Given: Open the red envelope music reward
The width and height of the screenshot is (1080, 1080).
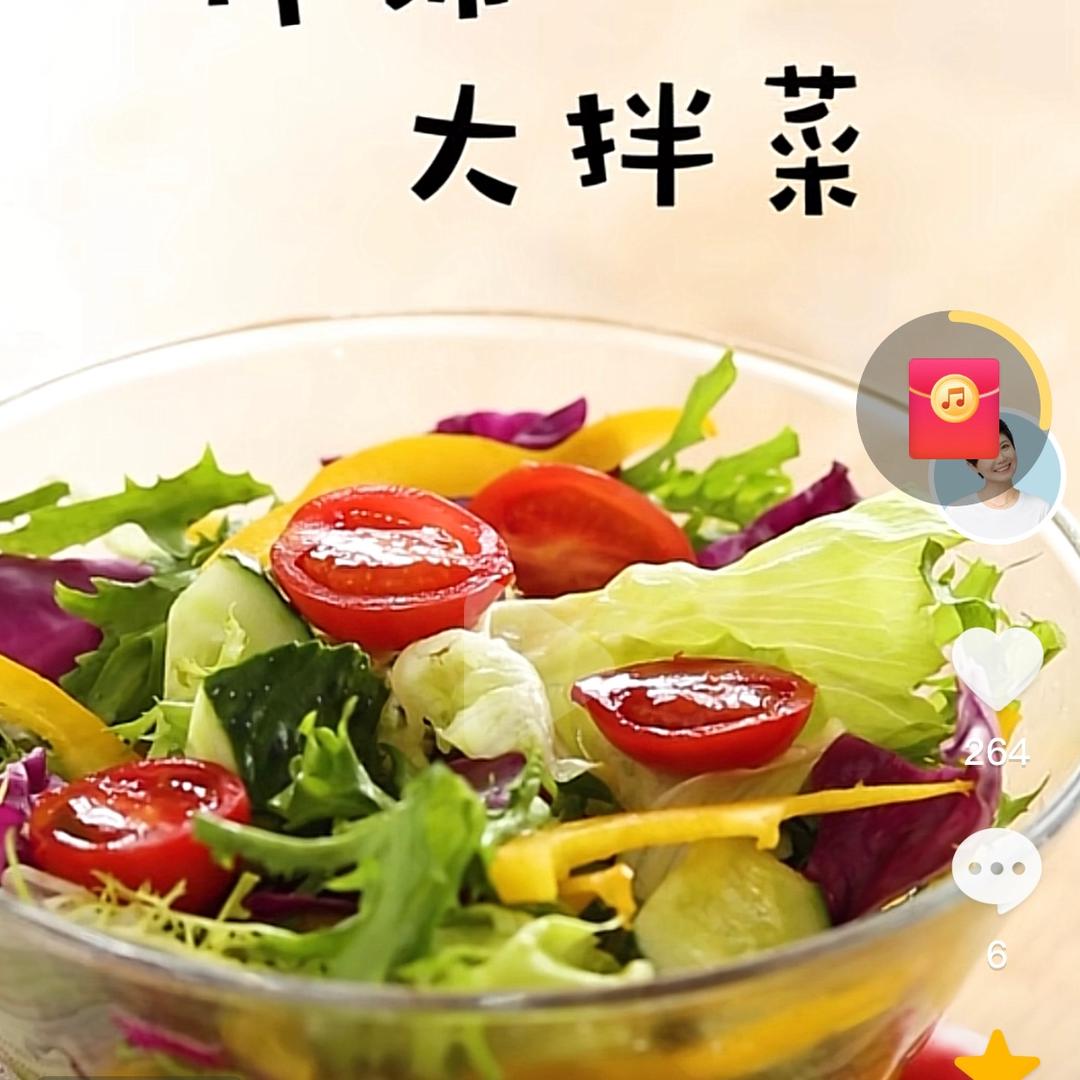Looking at the screenshot, I should point(953,408).
